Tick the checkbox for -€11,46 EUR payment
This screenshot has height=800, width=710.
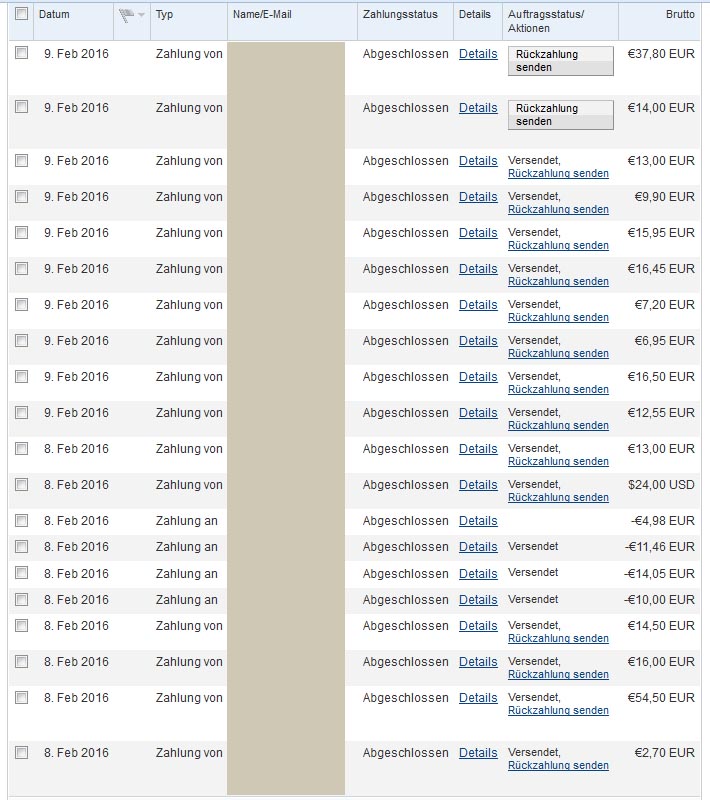click(x=22, y=547)
